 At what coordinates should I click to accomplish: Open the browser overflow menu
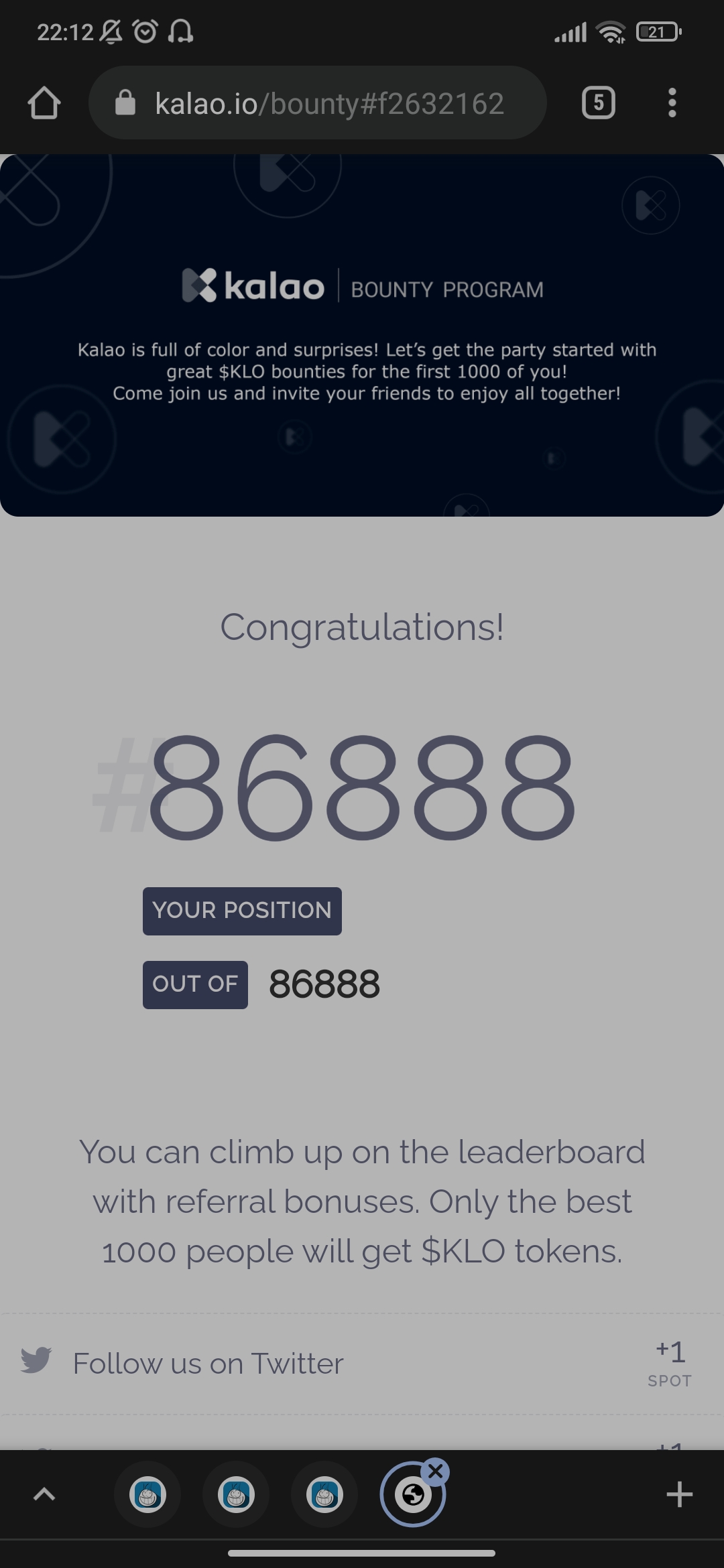pyautogui.click(x=672, y=103)
